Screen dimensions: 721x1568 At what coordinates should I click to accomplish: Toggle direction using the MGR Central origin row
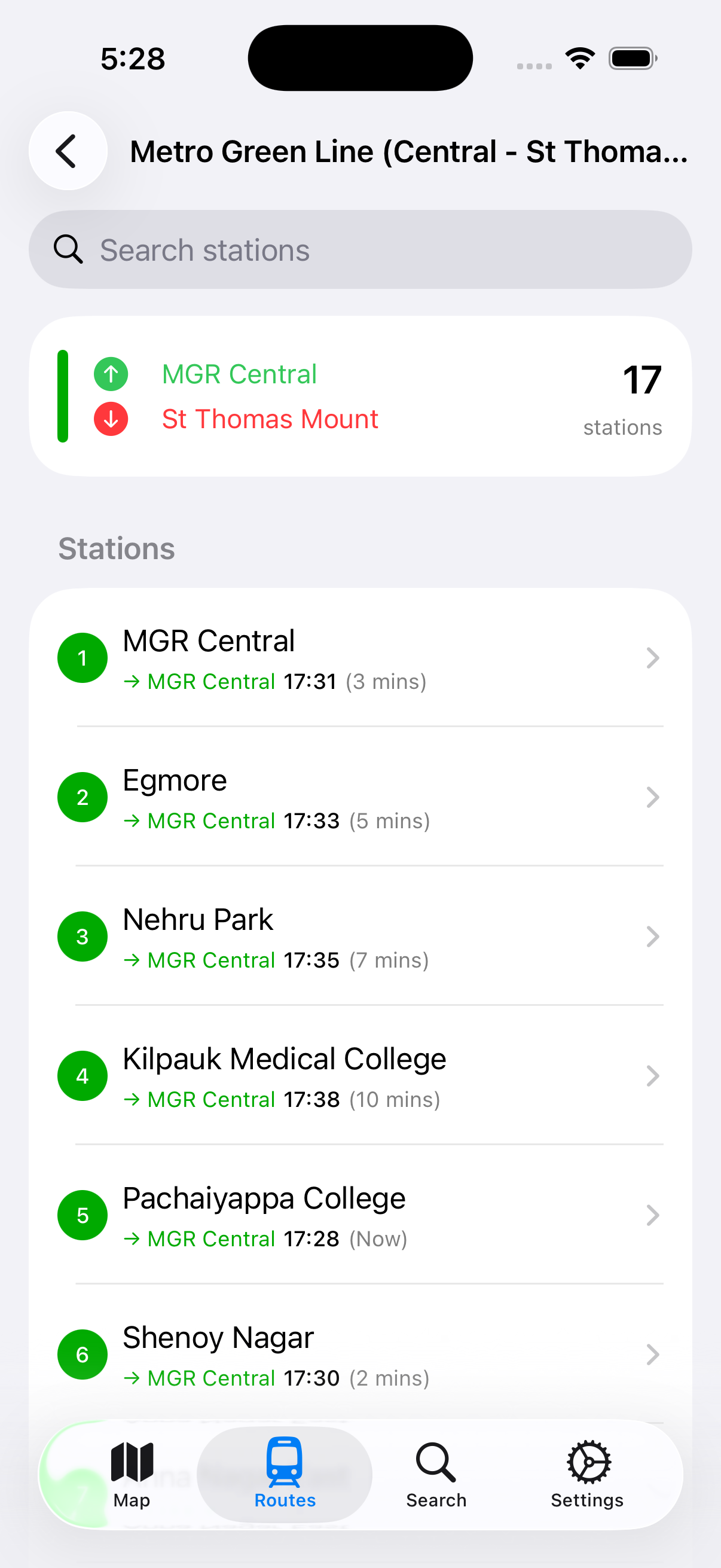point(239,374)
